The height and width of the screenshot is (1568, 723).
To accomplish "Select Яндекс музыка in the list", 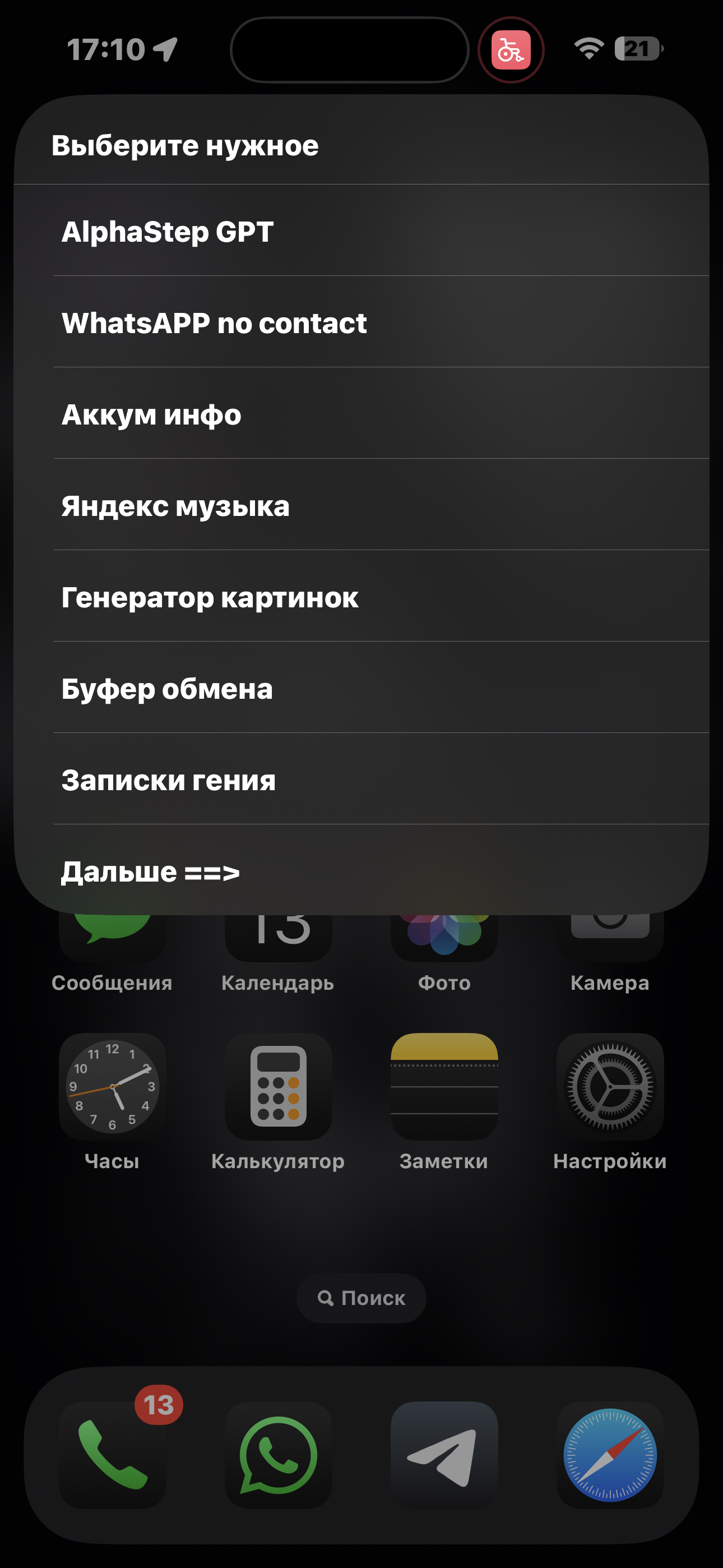I will (361, 505).
